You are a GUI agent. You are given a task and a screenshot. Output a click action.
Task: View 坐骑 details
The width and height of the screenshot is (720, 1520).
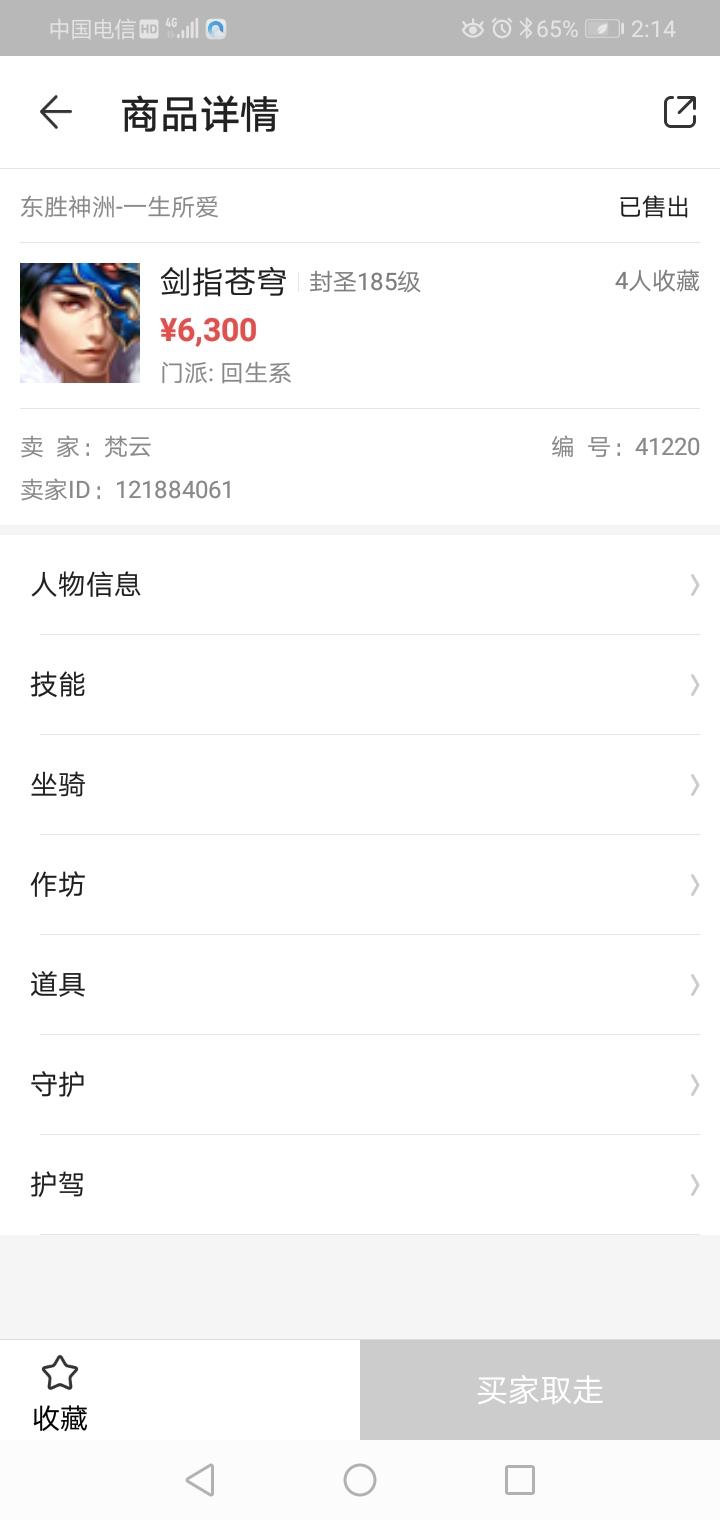coord(360,785)
